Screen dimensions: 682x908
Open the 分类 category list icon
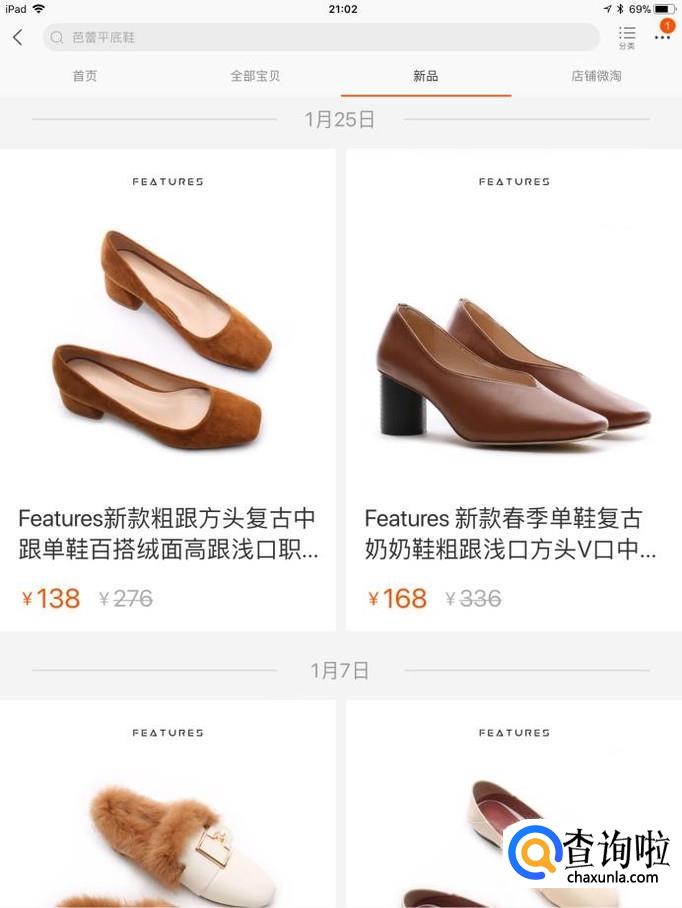(627, 38)
